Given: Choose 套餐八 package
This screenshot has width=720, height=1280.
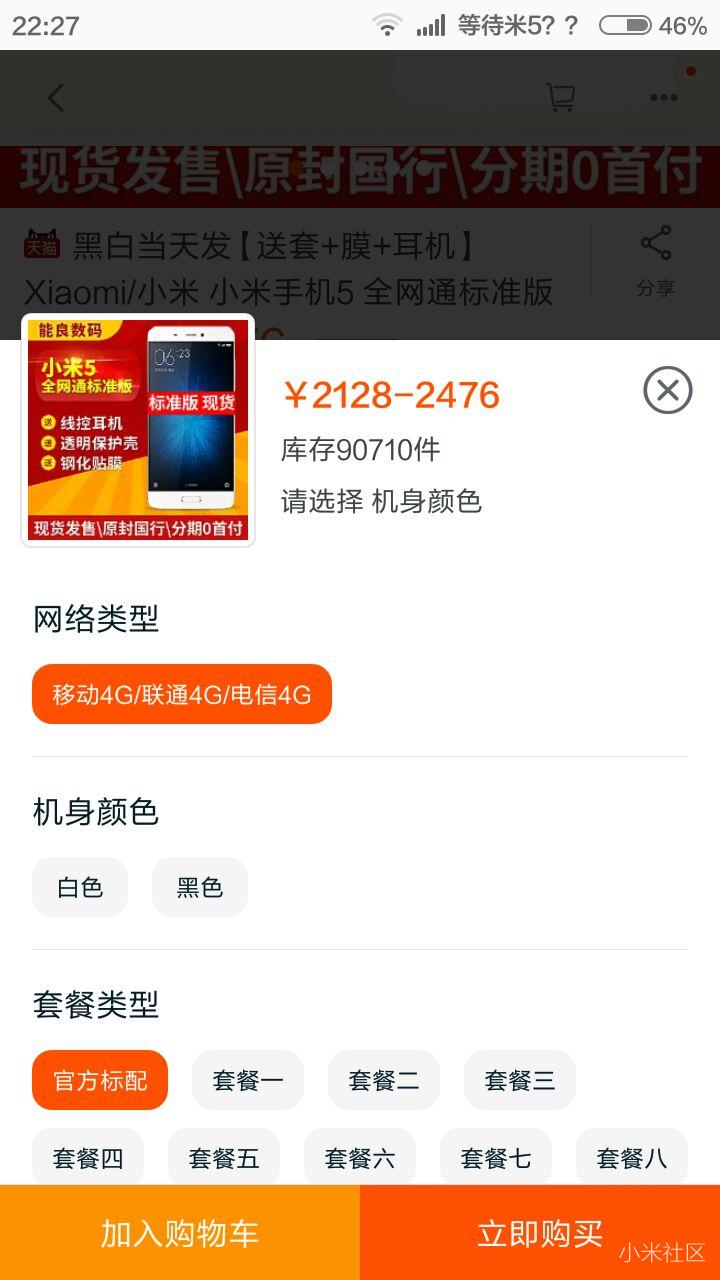Looking at the screenshot, I should 631,1157.
